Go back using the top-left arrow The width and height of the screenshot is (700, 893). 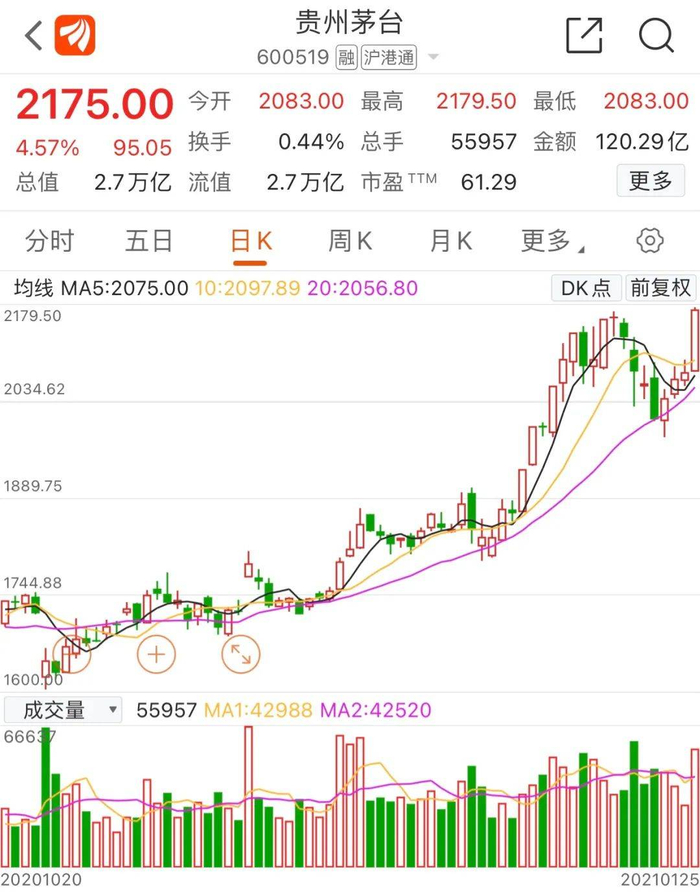click(x=34, y=35)
